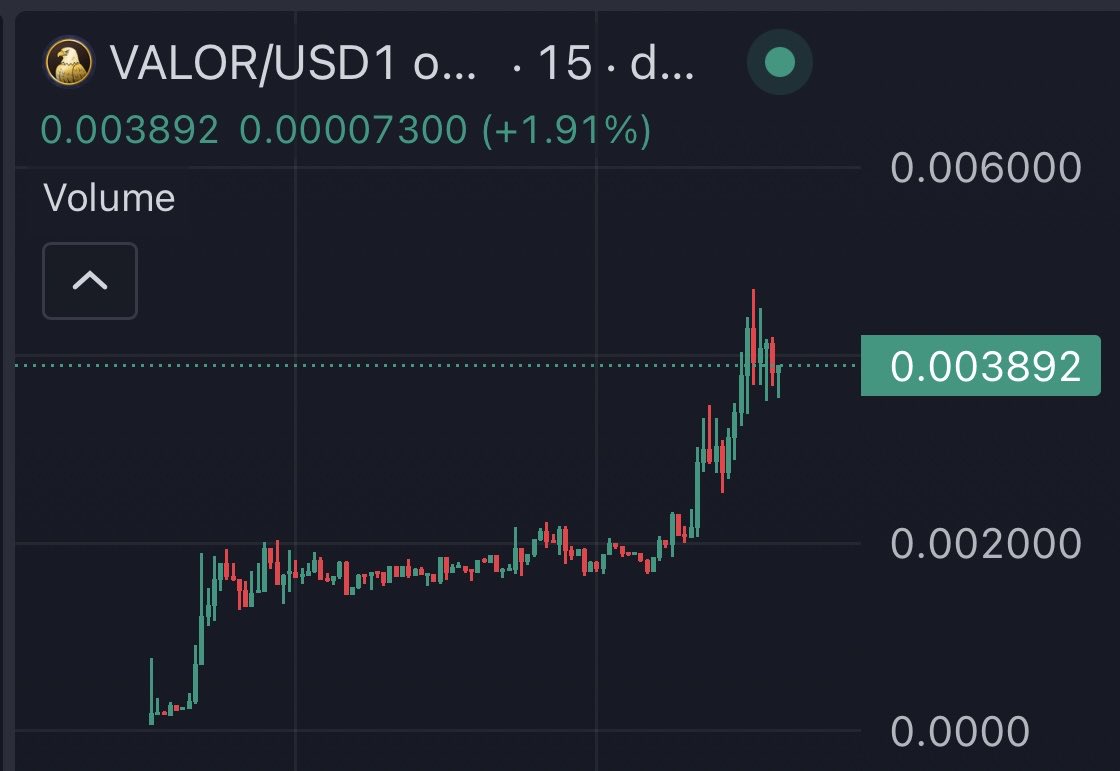Tap the green market status dot
Image resolution: width=1120 pixels, height=771 pixels.
coord(779,64)
